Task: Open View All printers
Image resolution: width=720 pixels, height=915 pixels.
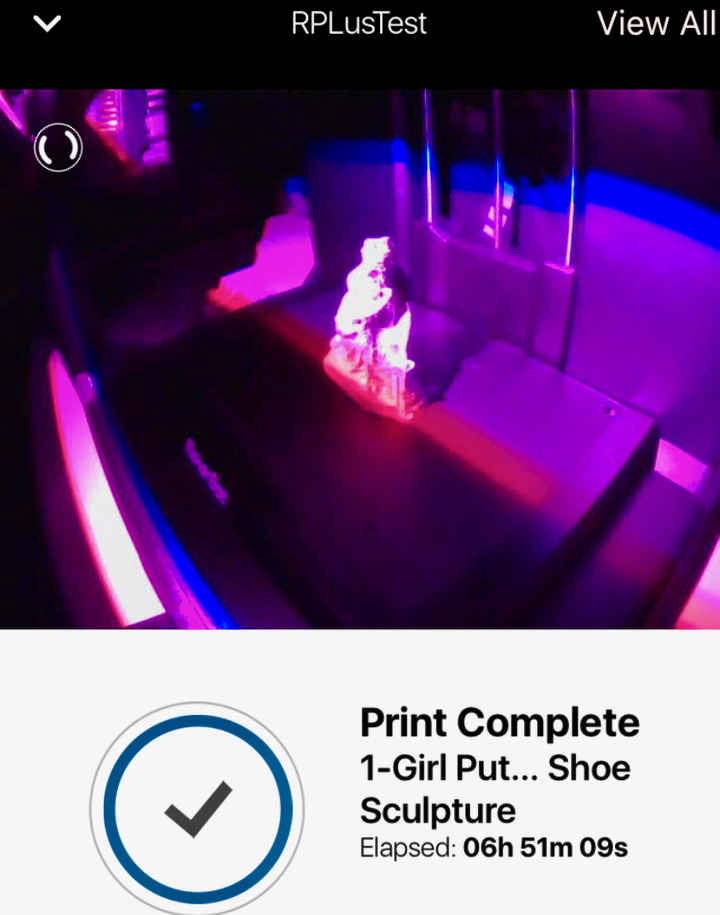Action: [x=656, y=24]
